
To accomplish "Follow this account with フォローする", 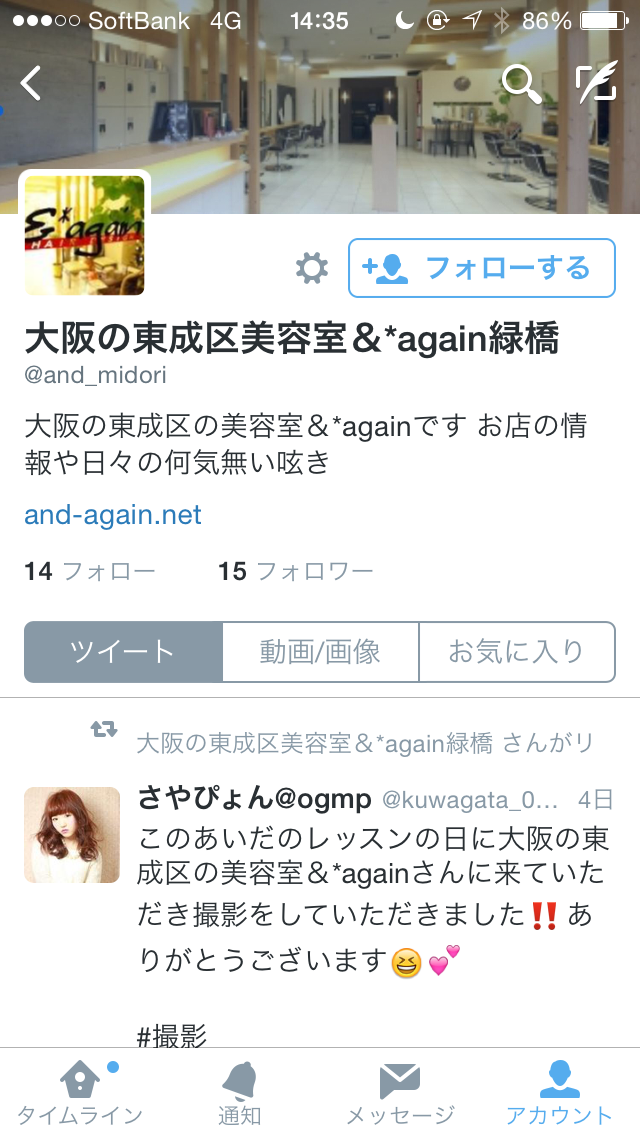I will click(x=481, y=268).
